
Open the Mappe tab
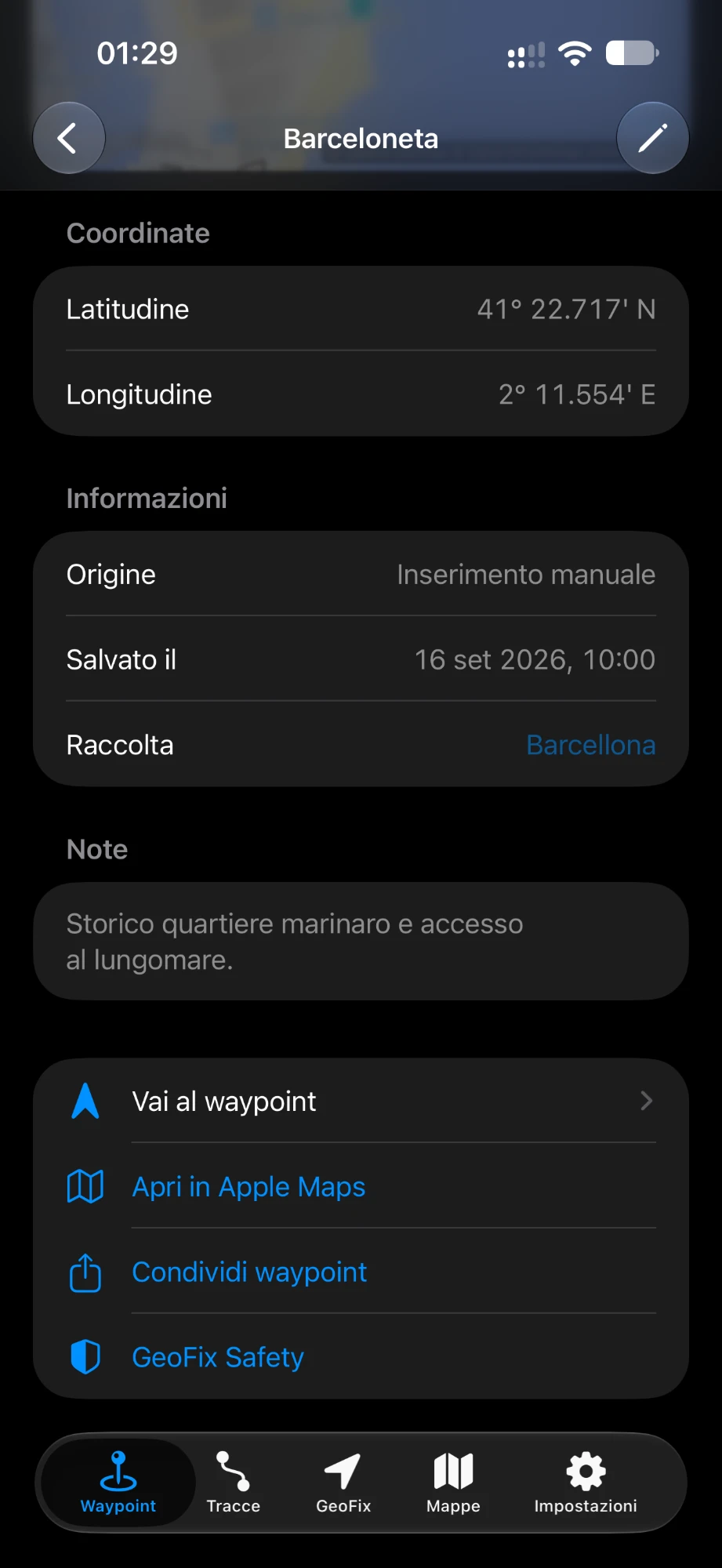(453, 1483)
